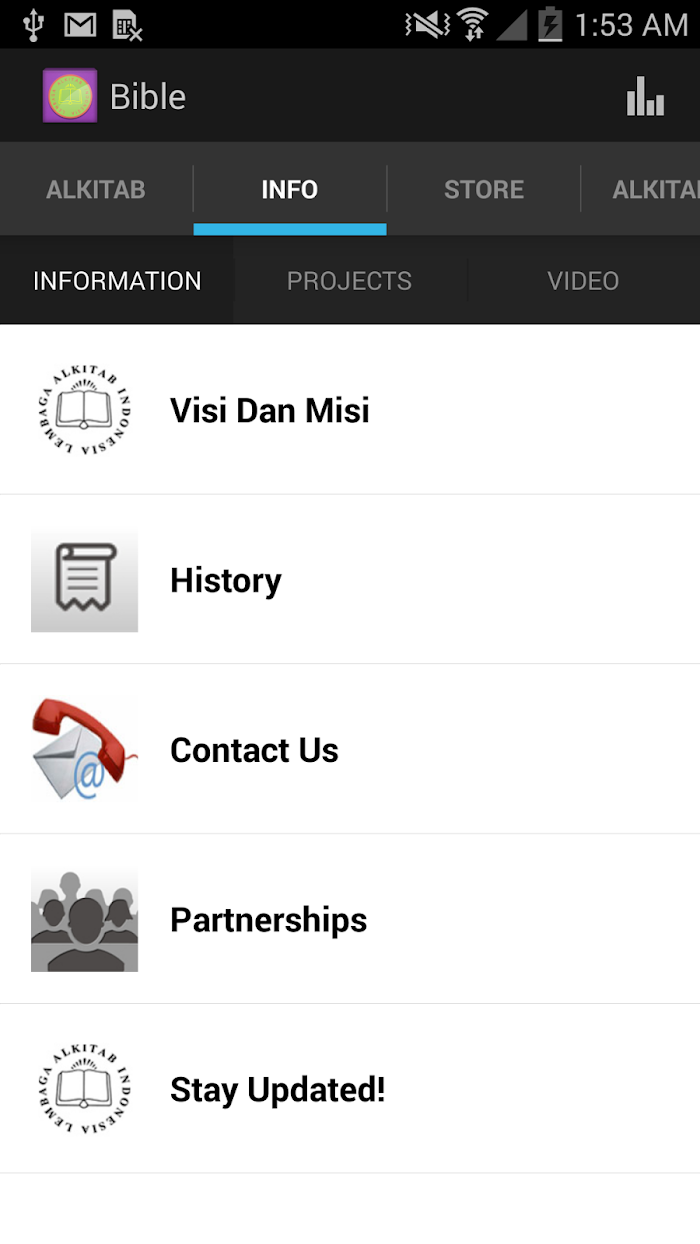Switch to the first ALKITAB tab
The height and width of the screenshot is (1244, 700).
pos(96,189)
